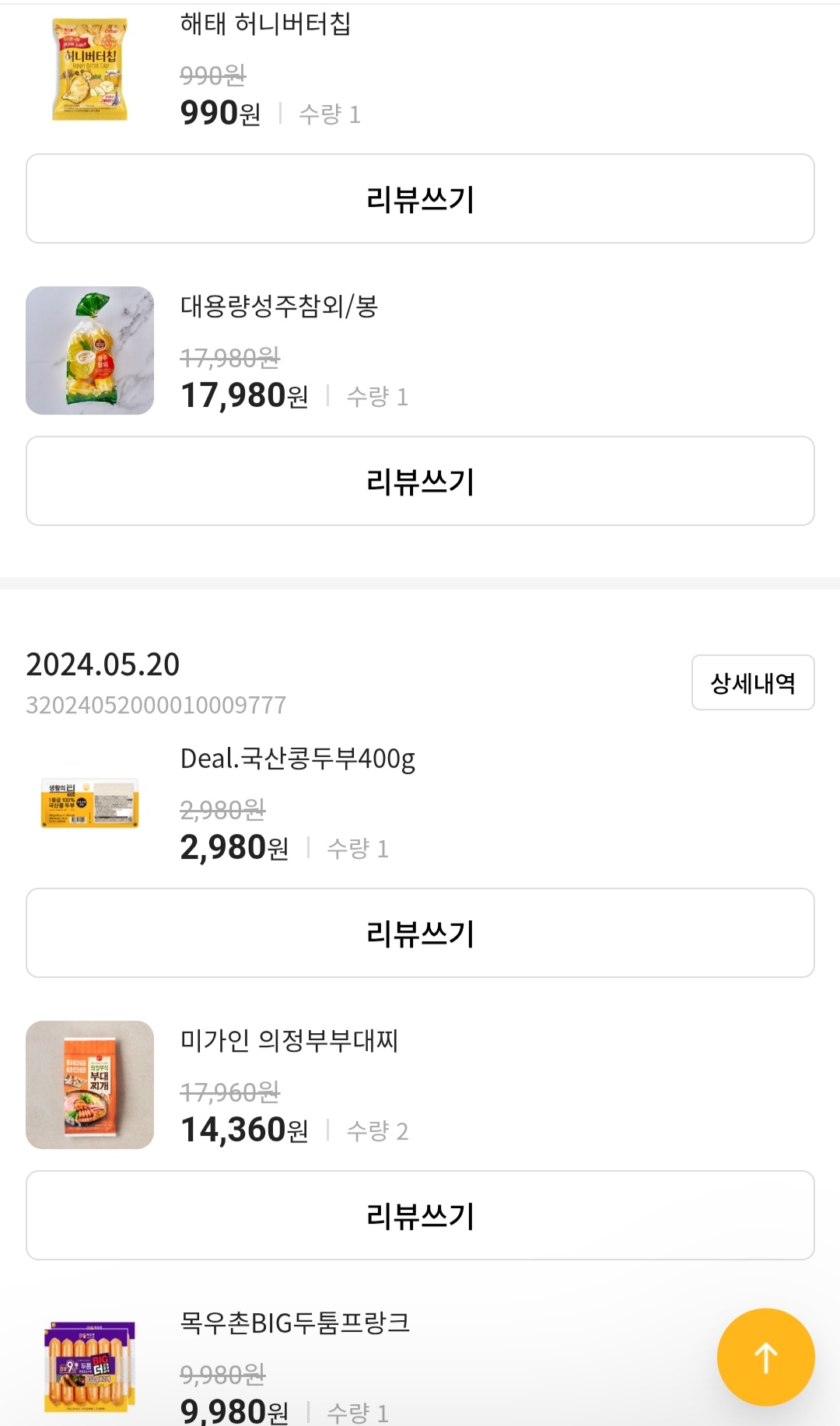The image size is (840, 1426).
Task: Select the order number 3202405200001009777
Action: (155, 705)
